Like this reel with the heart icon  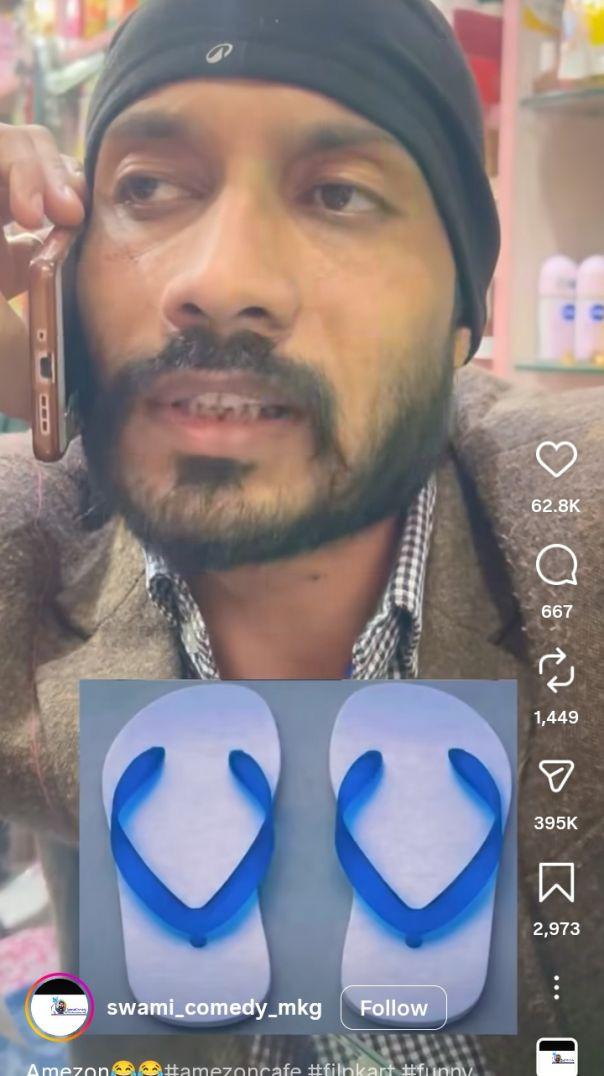pyautogui.click(x=556, y=460)
